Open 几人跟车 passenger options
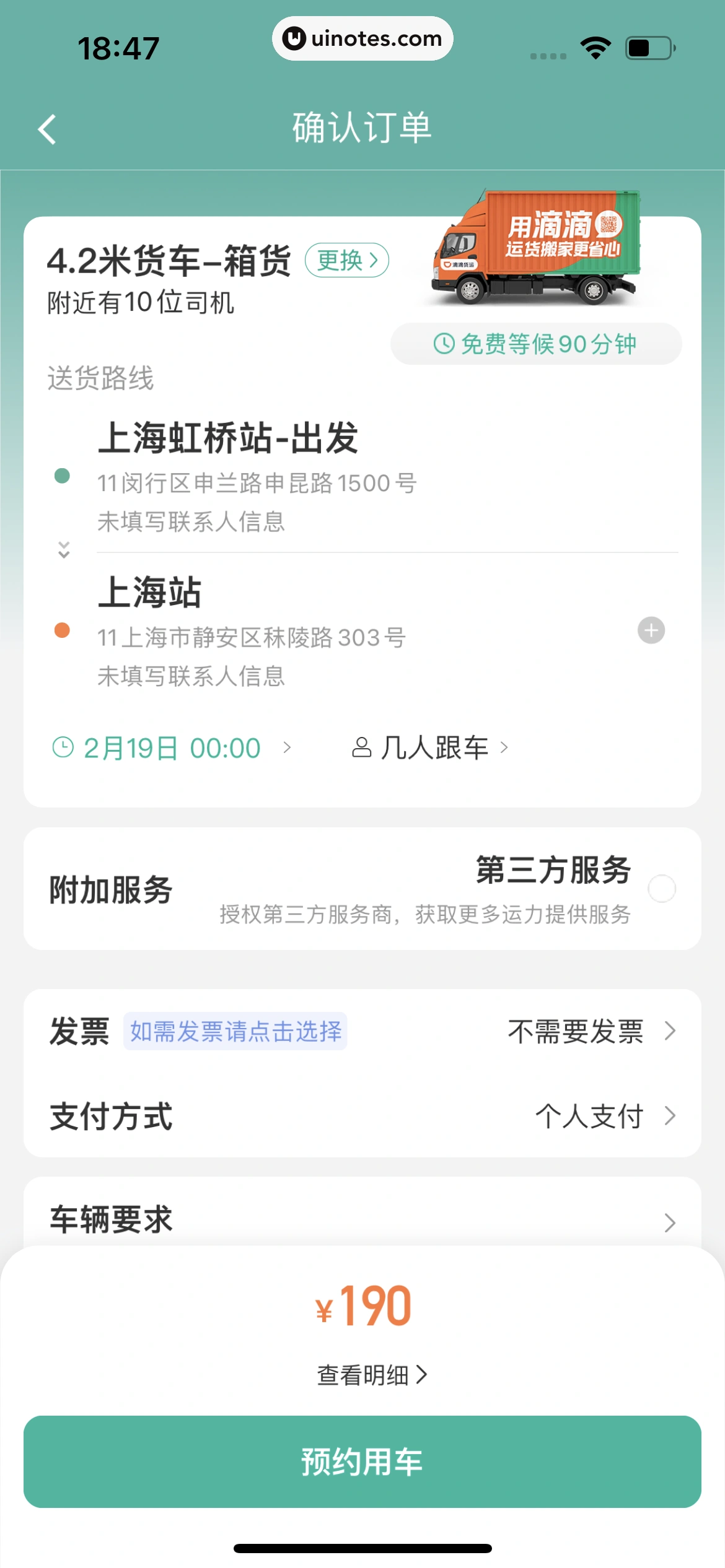The image size is (725, 1568). tap(434, 747)
